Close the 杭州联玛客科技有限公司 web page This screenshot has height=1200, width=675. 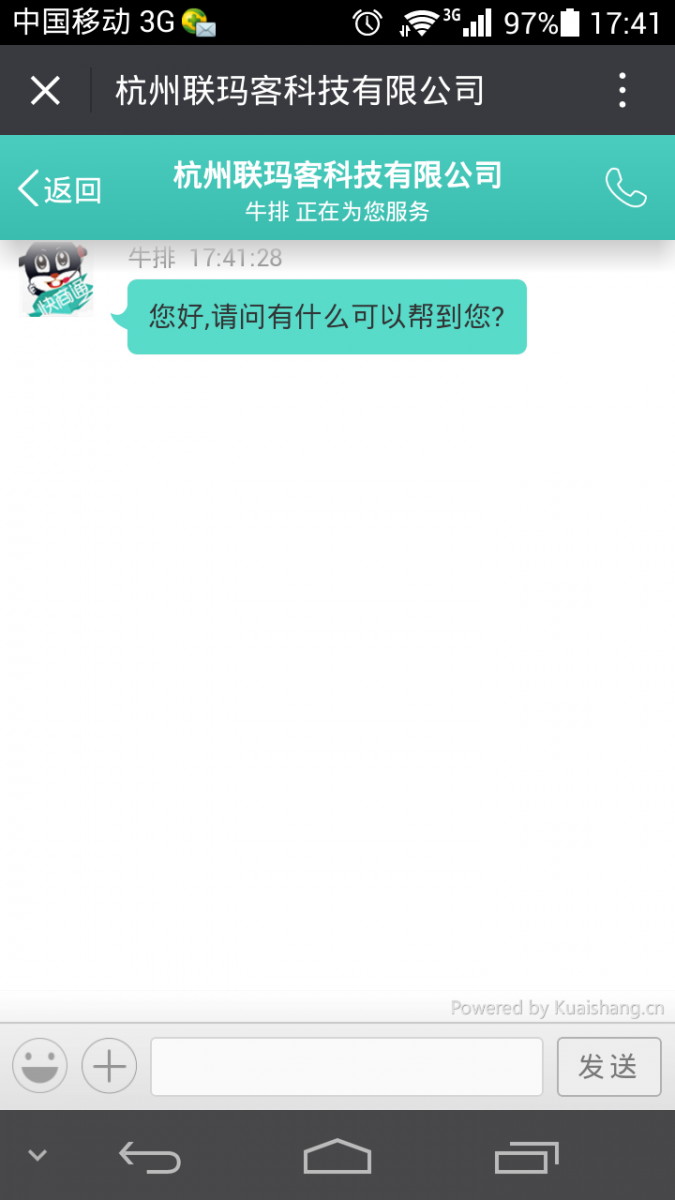click(x=45, y=91)
